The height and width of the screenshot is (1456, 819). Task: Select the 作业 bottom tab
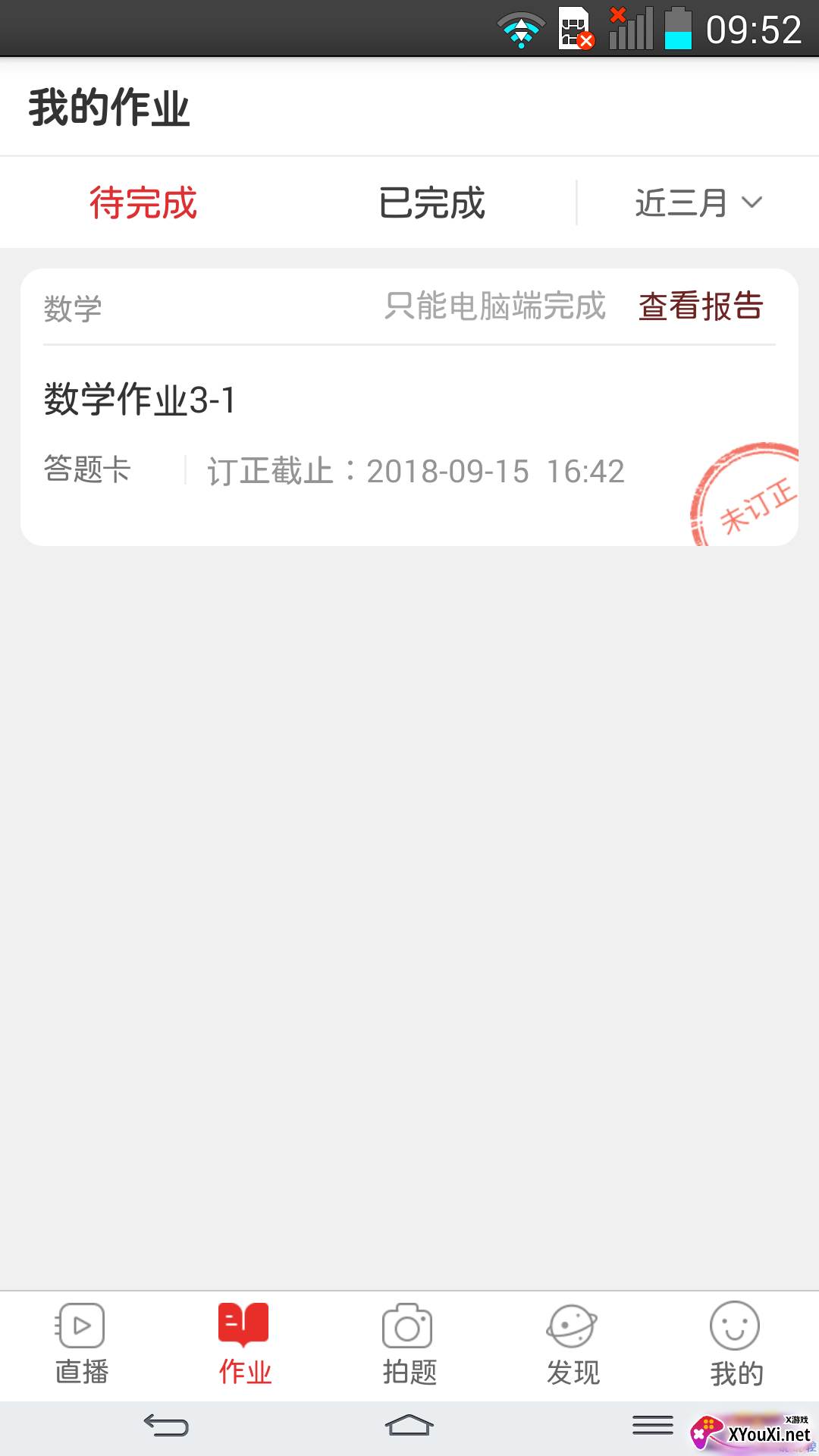pyautogui.click(x=245, y=1345)
